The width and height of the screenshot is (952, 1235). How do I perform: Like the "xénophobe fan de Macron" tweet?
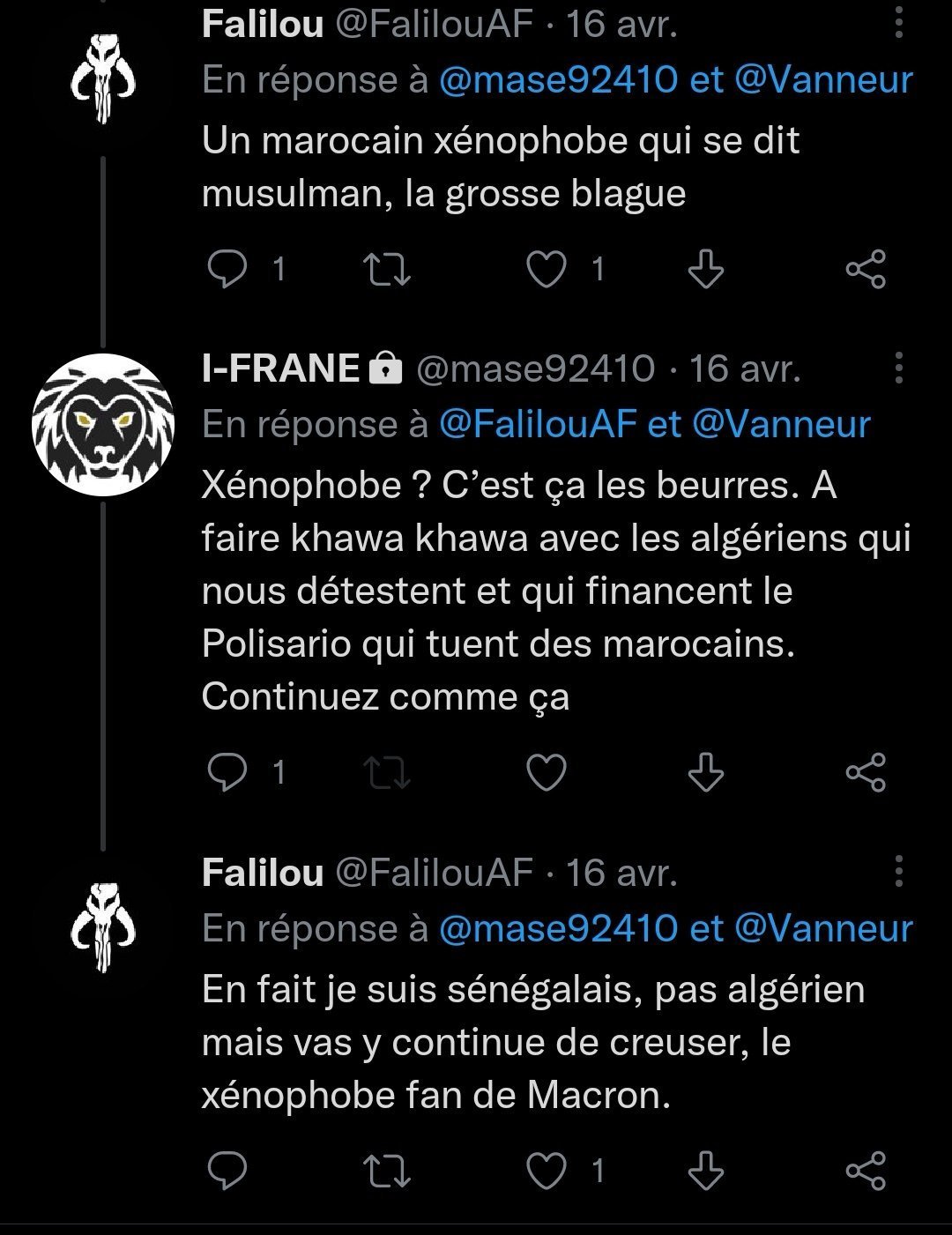546,1171
